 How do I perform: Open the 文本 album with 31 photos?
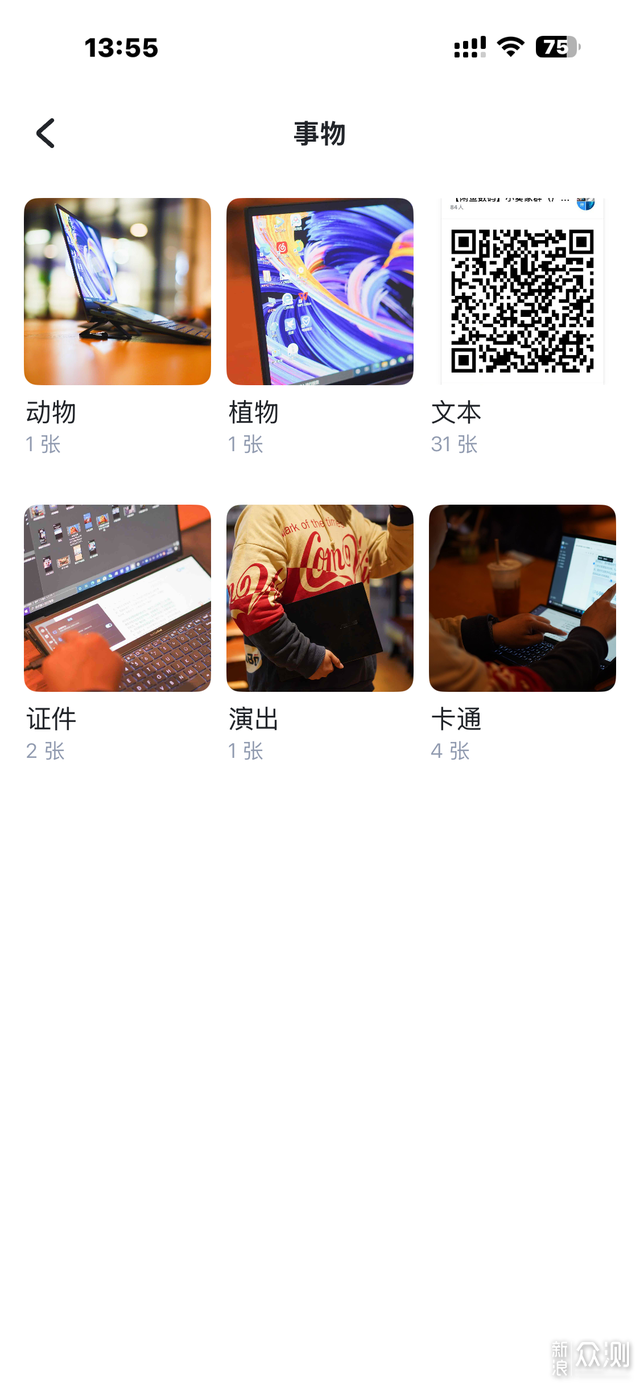coord(522,291)
